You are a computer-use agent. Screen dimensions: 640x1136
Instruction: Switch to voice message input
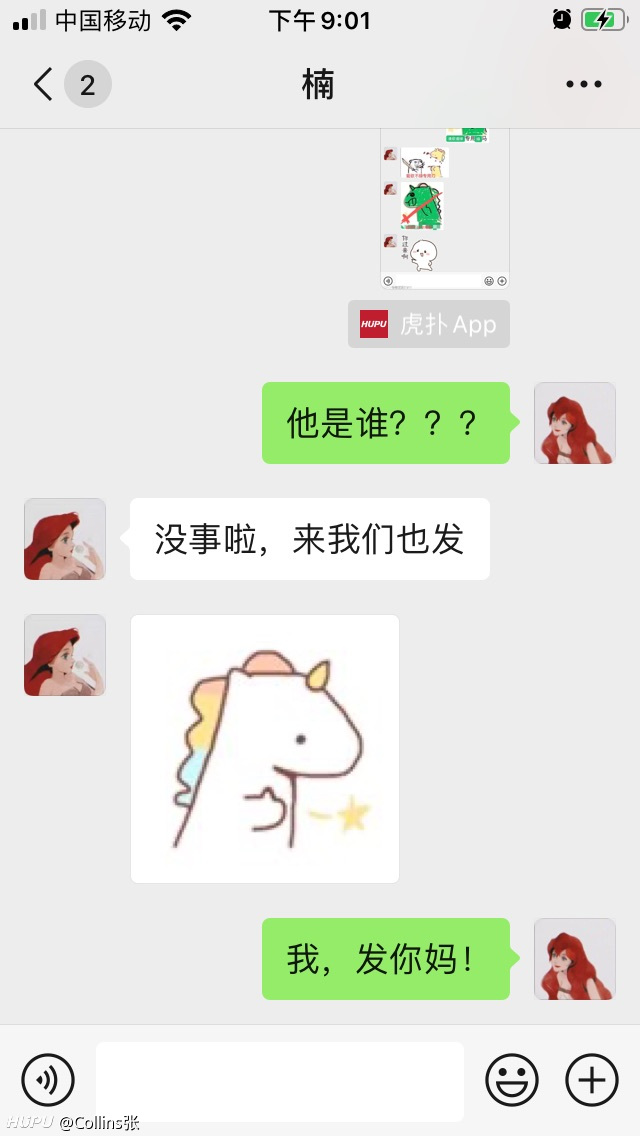(48, 1080)
